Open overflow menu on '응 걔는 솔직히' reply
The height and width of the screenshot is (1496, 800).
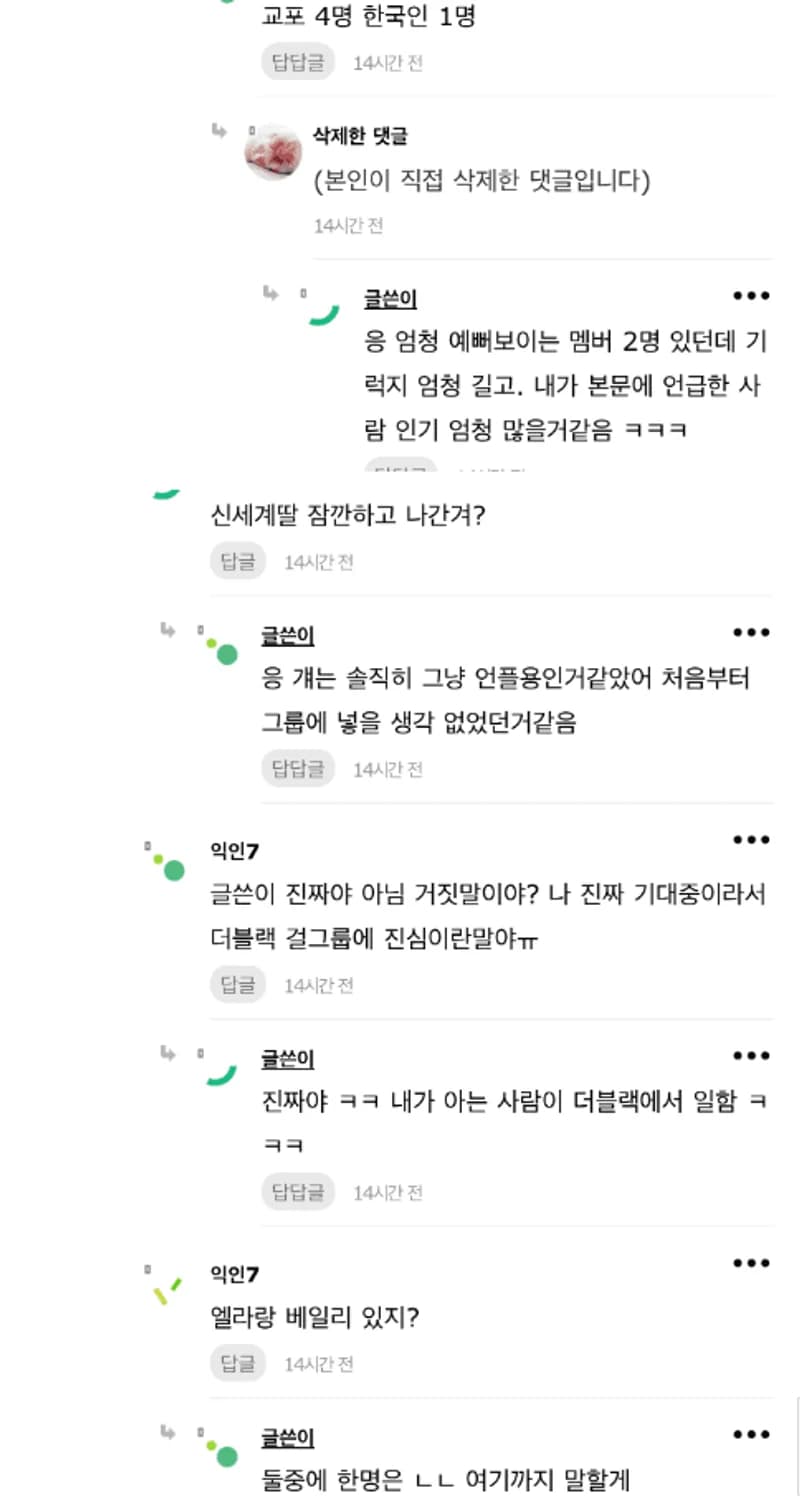click(x=751, y=632)
